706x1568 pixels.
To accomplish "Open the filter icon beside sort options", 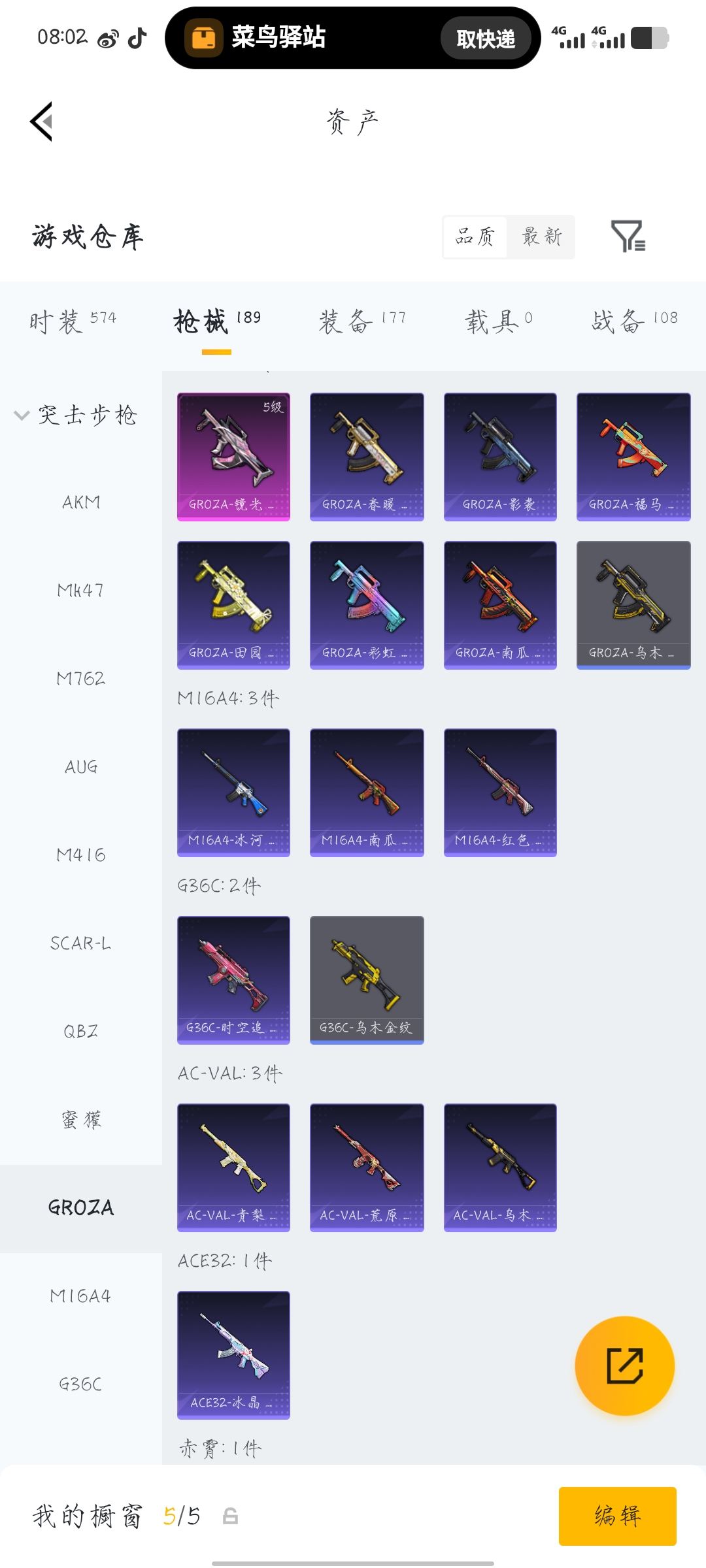I will coord(628,237).
